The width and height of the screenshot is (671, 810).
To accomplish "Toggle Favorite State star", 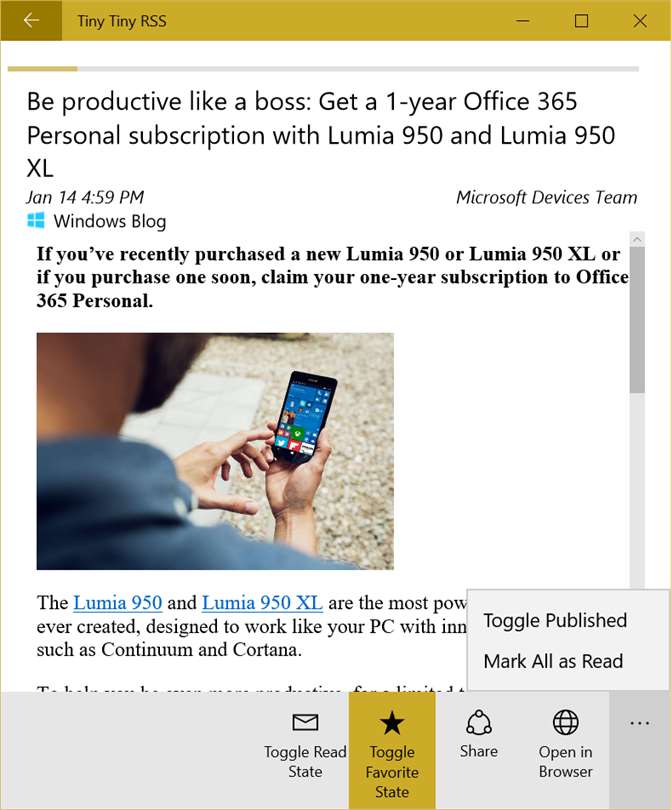I will pos(392,750).
